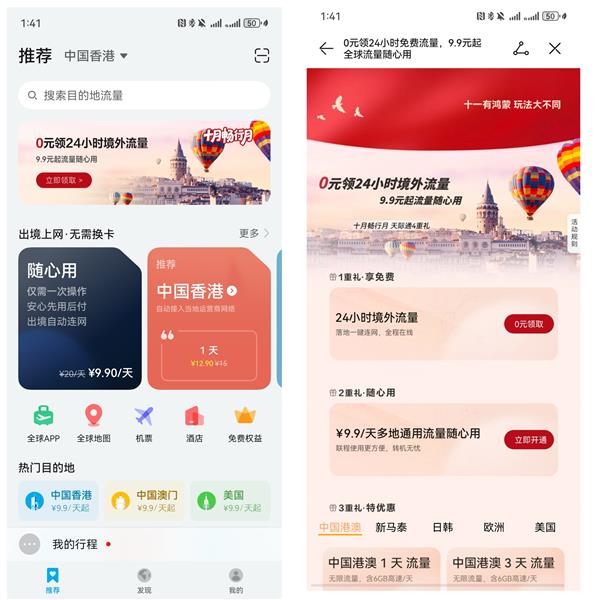The image size is (600, 600).
Task: Open 更多 beside 出境上网·无需换卡
Action: coord(254,233)
